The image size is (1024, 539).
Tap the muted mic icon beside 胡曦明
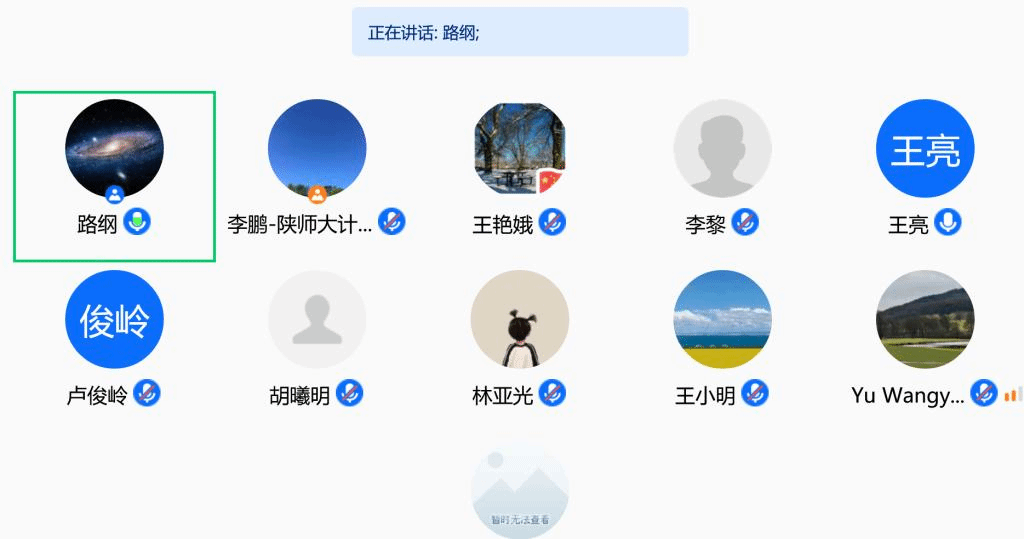pyautogui.click(x=349, y=393)
